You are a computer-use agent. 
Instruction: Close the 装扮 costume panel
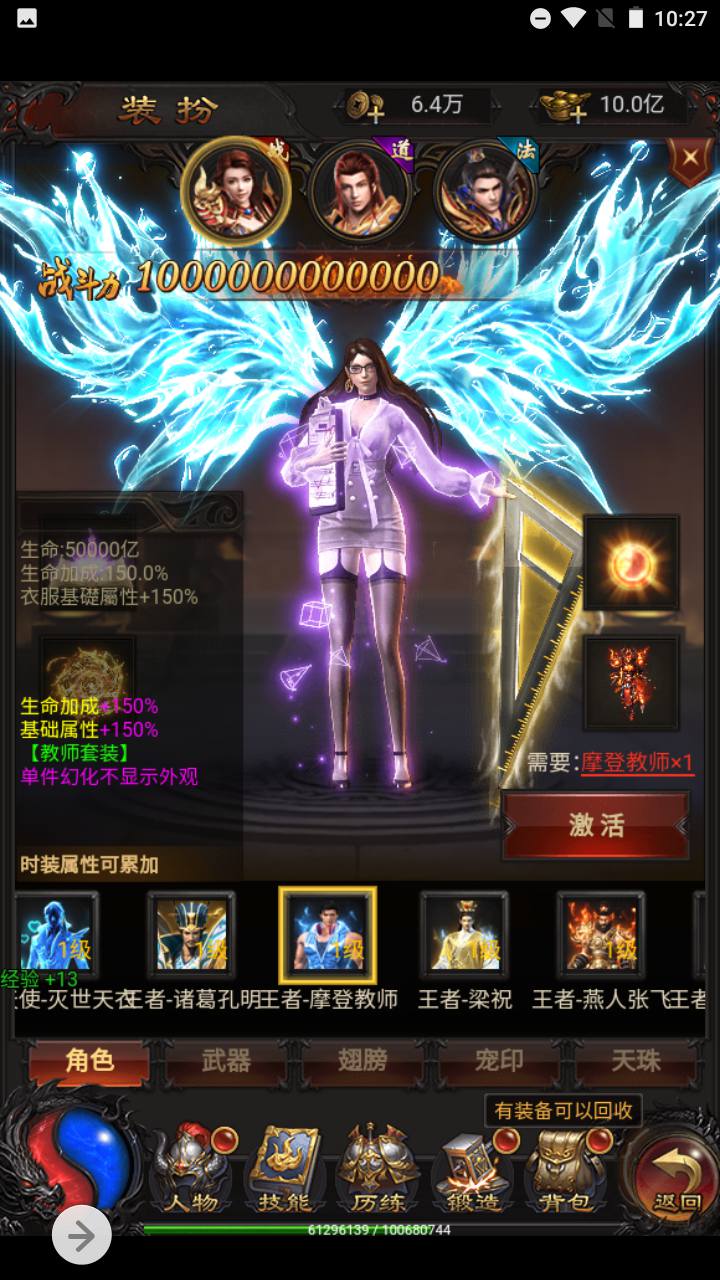(x=689, y=159)
